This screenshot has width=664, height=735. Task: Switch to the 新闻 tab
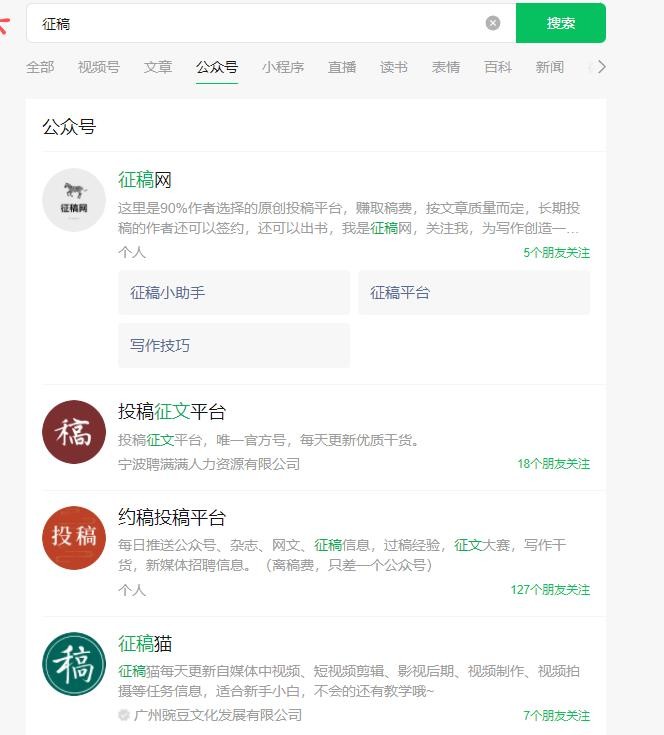point(550,67)
